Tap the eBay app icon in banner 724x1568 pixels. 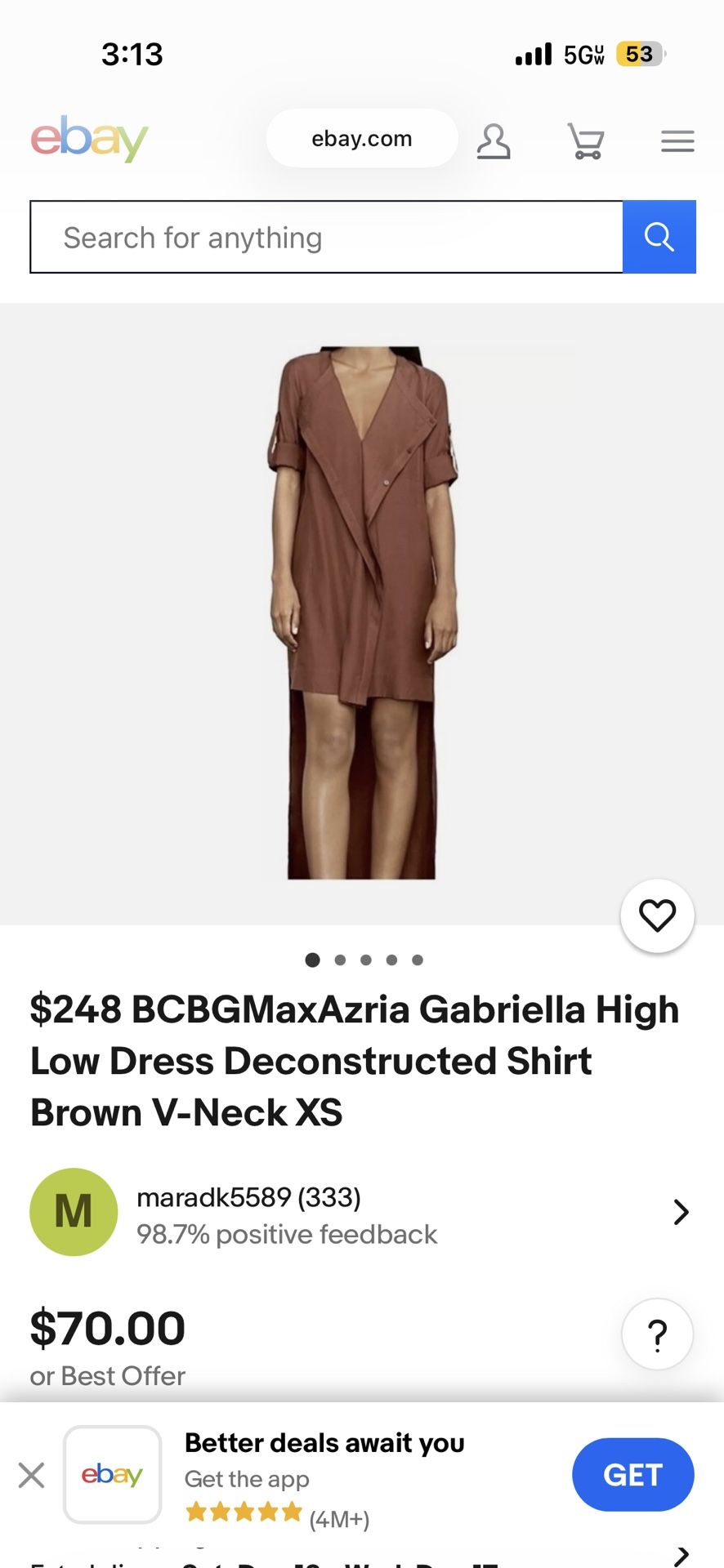(x=112, y=1475)
